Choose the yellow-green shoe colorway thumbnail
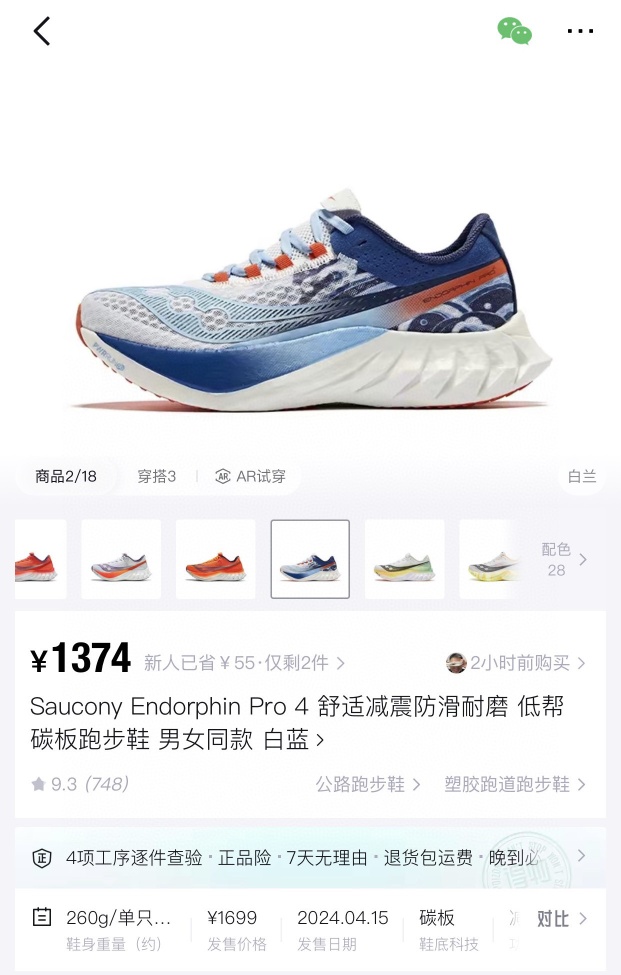621x975 pixels. (404, 559)
